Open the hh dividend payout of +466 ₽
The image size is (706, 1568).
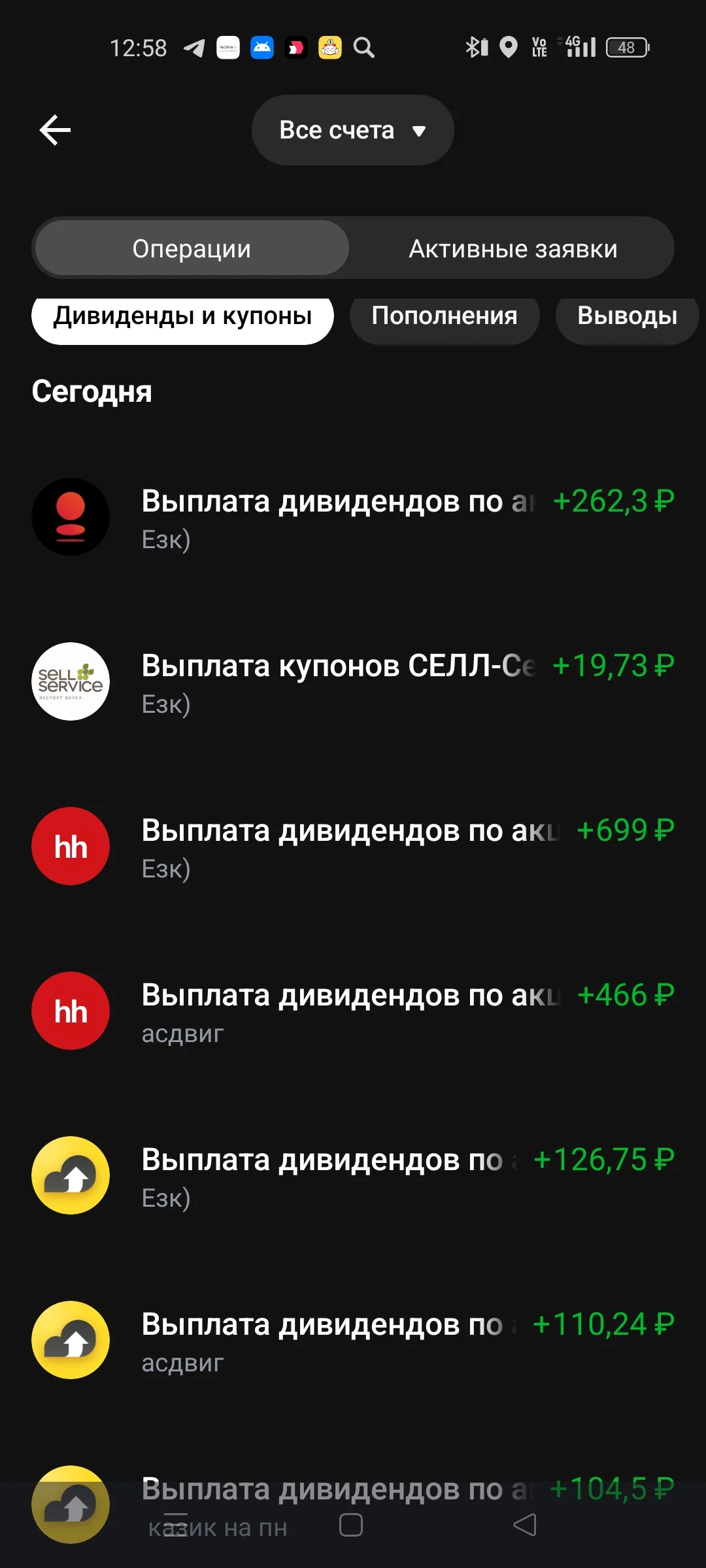click(x=353, y=1011)
